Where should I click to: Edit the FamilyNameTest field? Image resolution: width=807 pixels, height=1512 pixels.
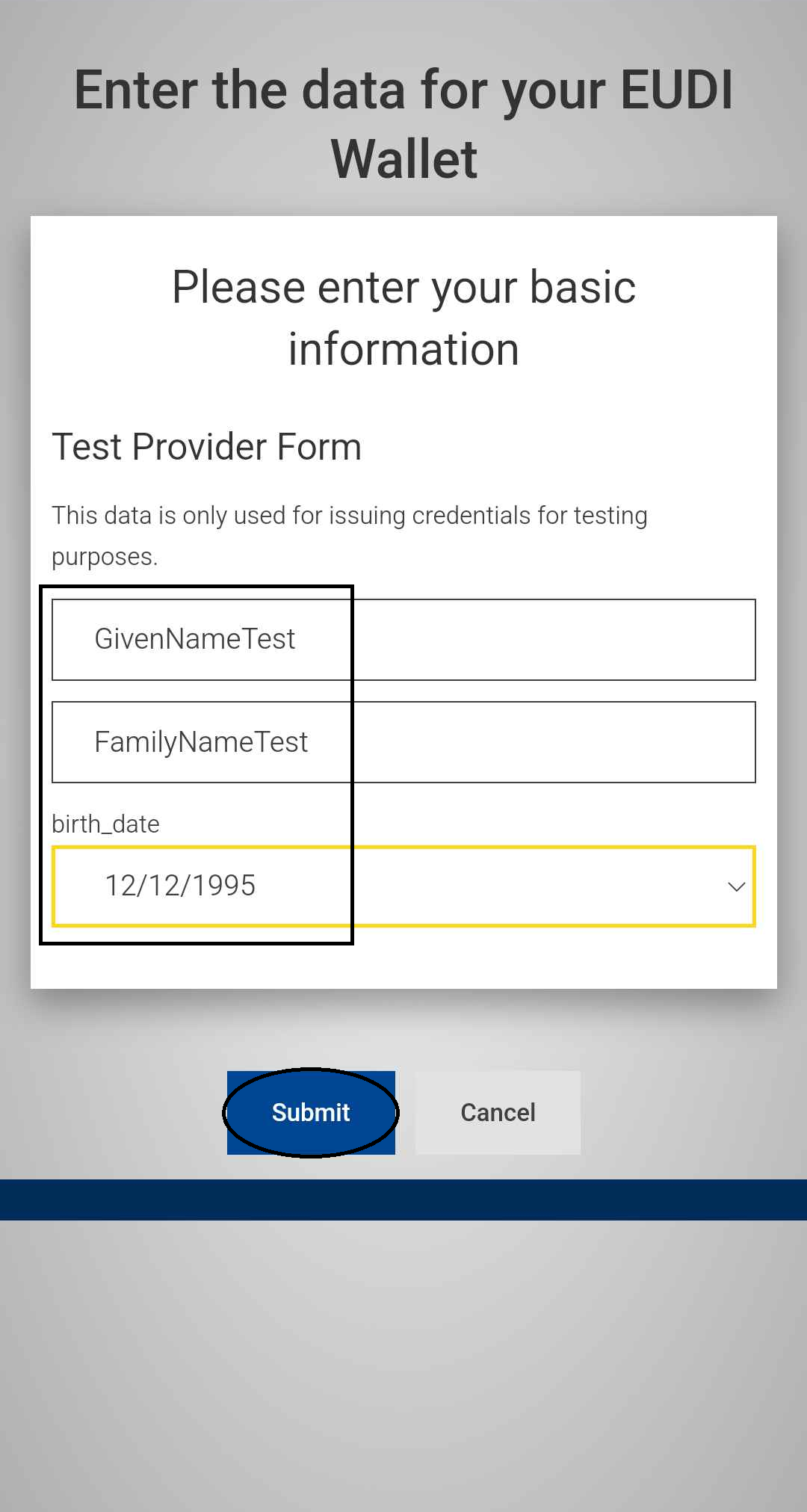coord(403,742)
